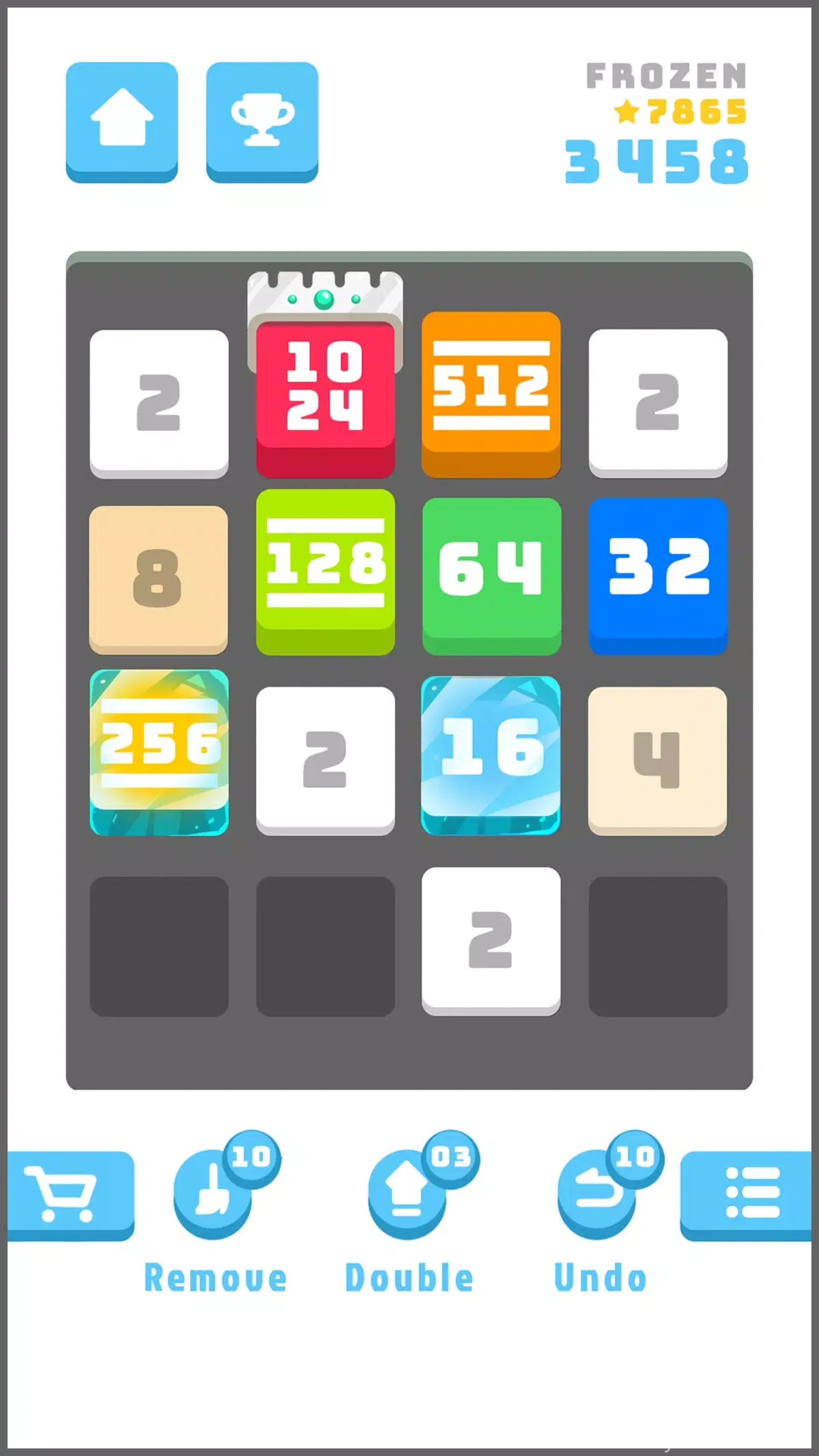Select the beige 4 tile
Image resolution: width=819 pixels, height=1456 pixels.
pyautogui.click(x=657, y=757)
